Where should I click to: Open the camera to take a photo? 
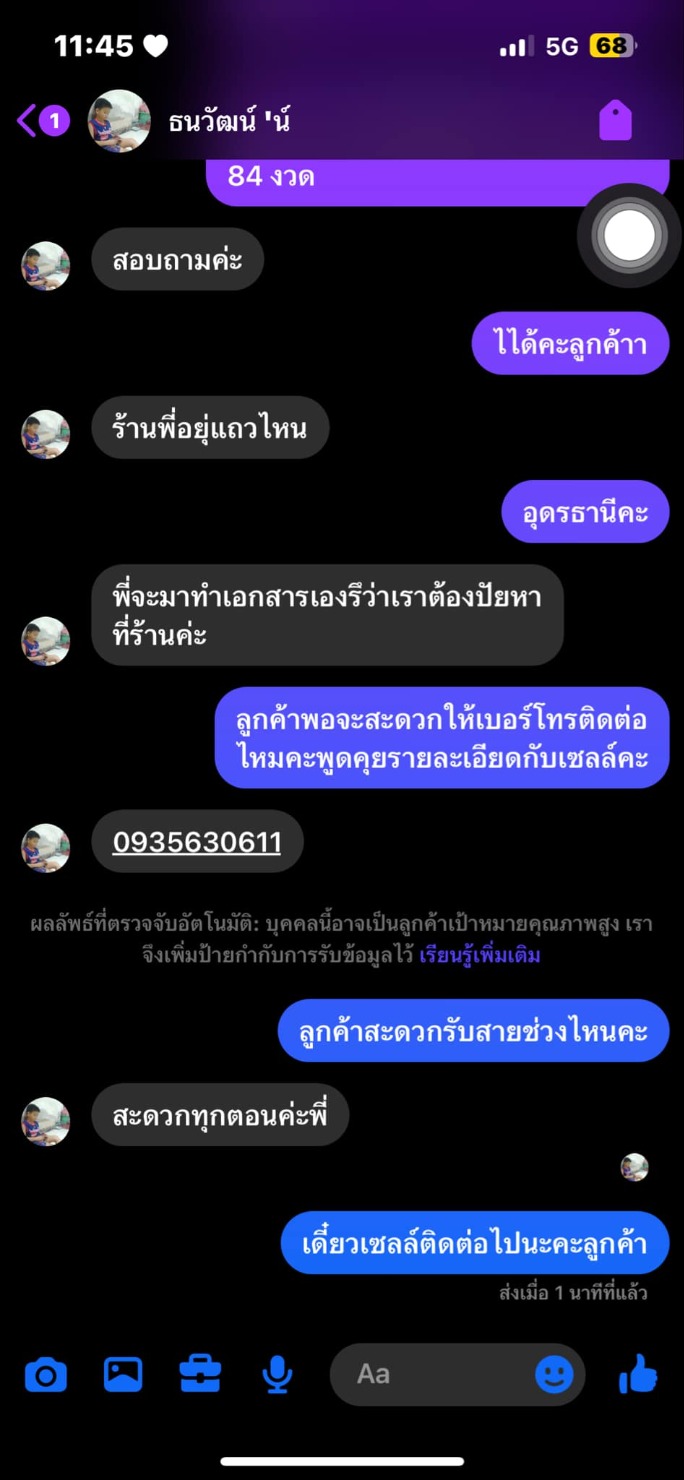pos(46,1375)
